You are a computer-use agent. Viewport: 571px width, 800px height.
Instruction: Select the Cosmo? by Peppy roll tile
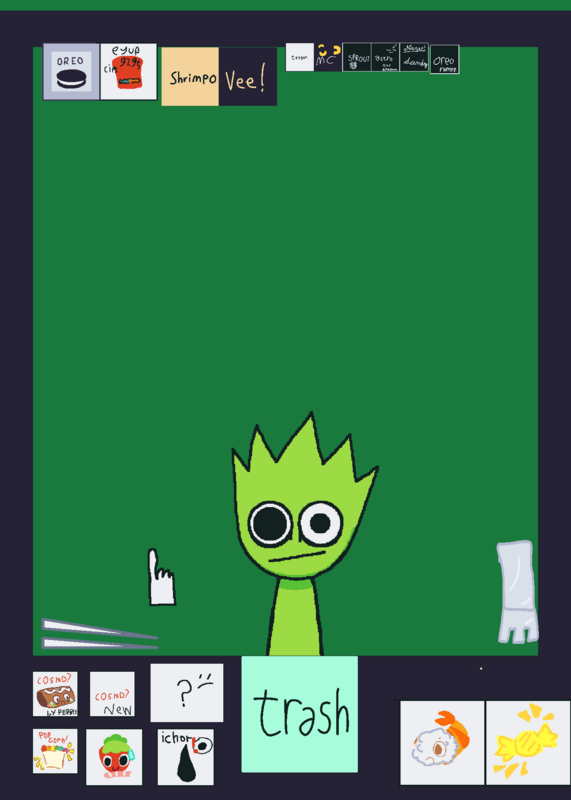pyautogui.click(x=55, y=694)
